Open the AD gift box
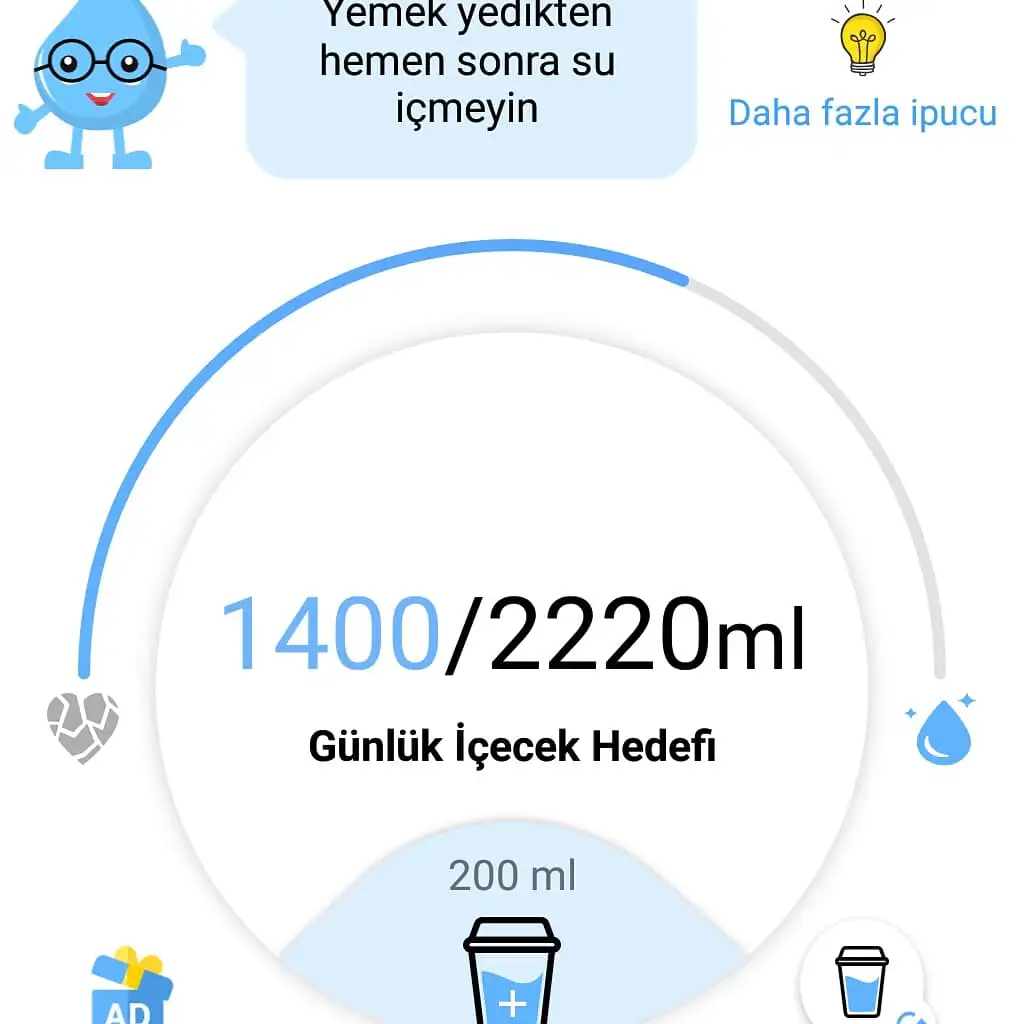 point(131,988)
